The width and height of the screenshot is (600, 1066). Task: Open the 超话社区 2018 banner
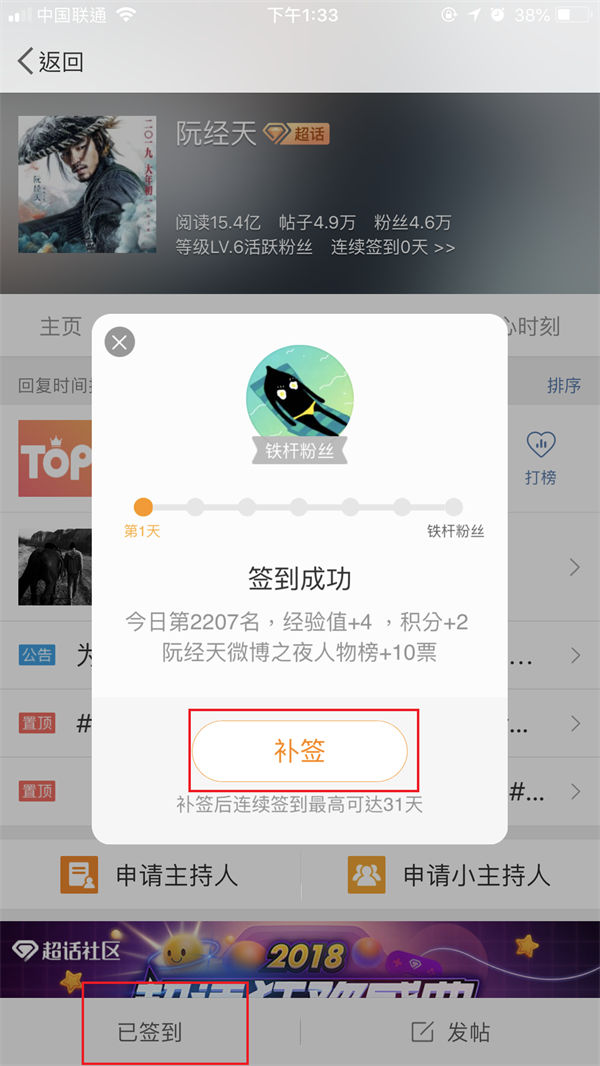300,959
